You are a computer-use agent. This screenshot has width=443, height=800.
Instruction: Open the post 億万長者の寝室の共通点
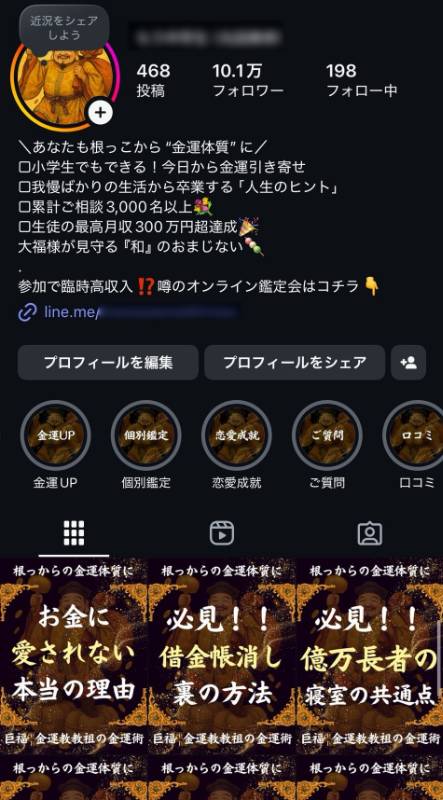(370, 654)
